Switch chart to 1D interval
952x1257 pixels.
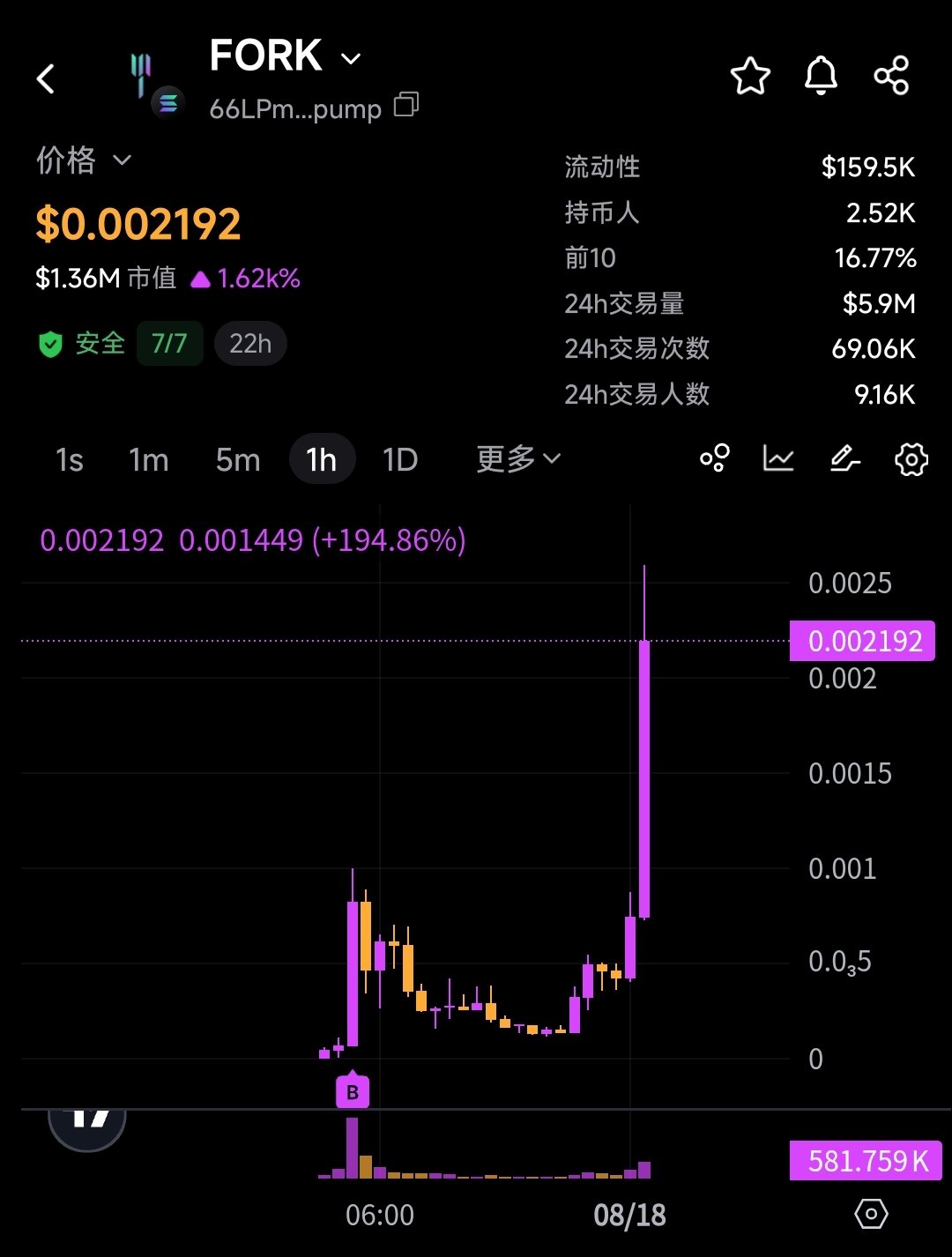click(400, 459)
